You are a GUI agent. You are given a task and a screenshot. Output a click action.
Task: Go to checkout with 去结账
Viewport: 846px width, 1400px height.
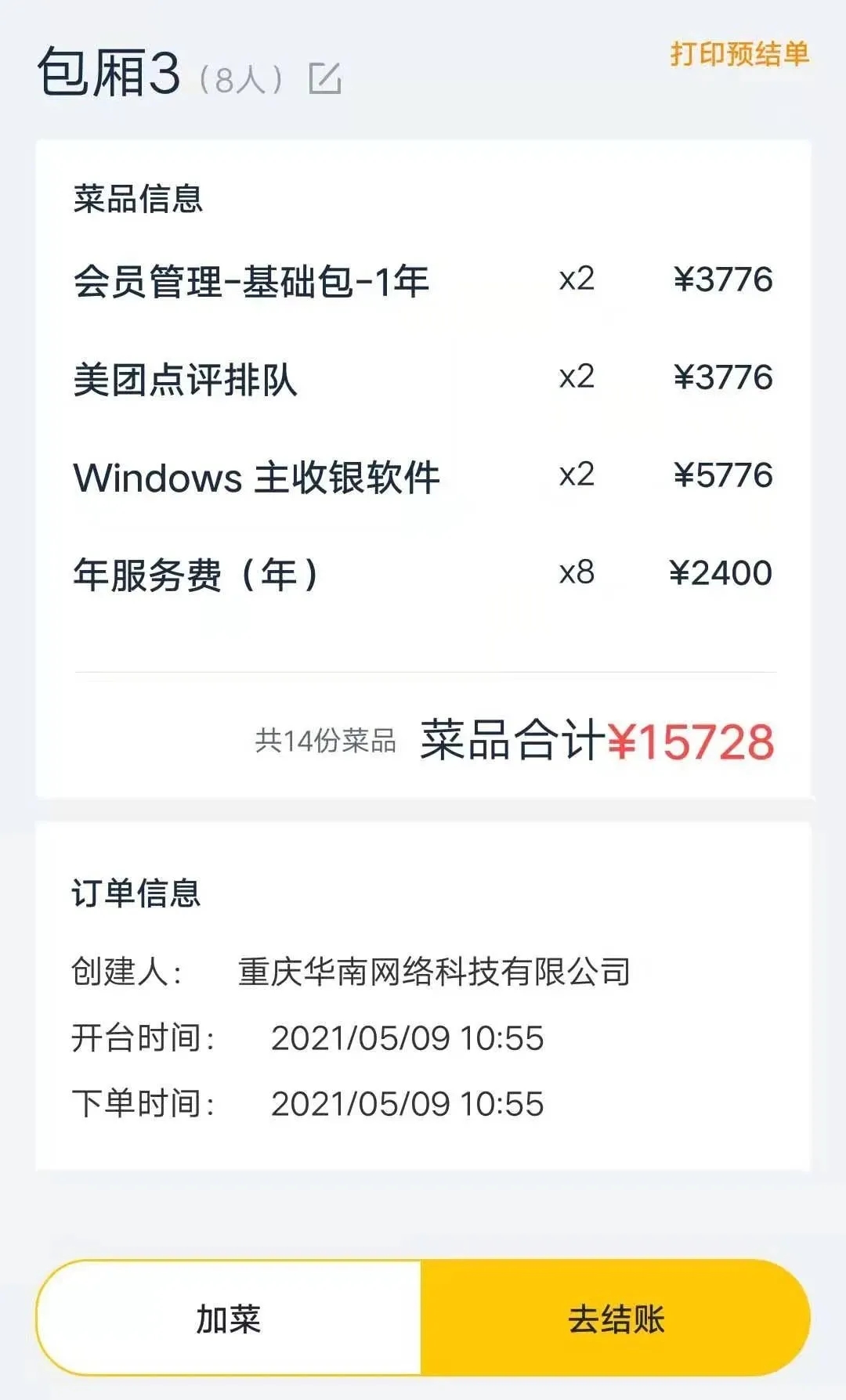(616, 1318)
